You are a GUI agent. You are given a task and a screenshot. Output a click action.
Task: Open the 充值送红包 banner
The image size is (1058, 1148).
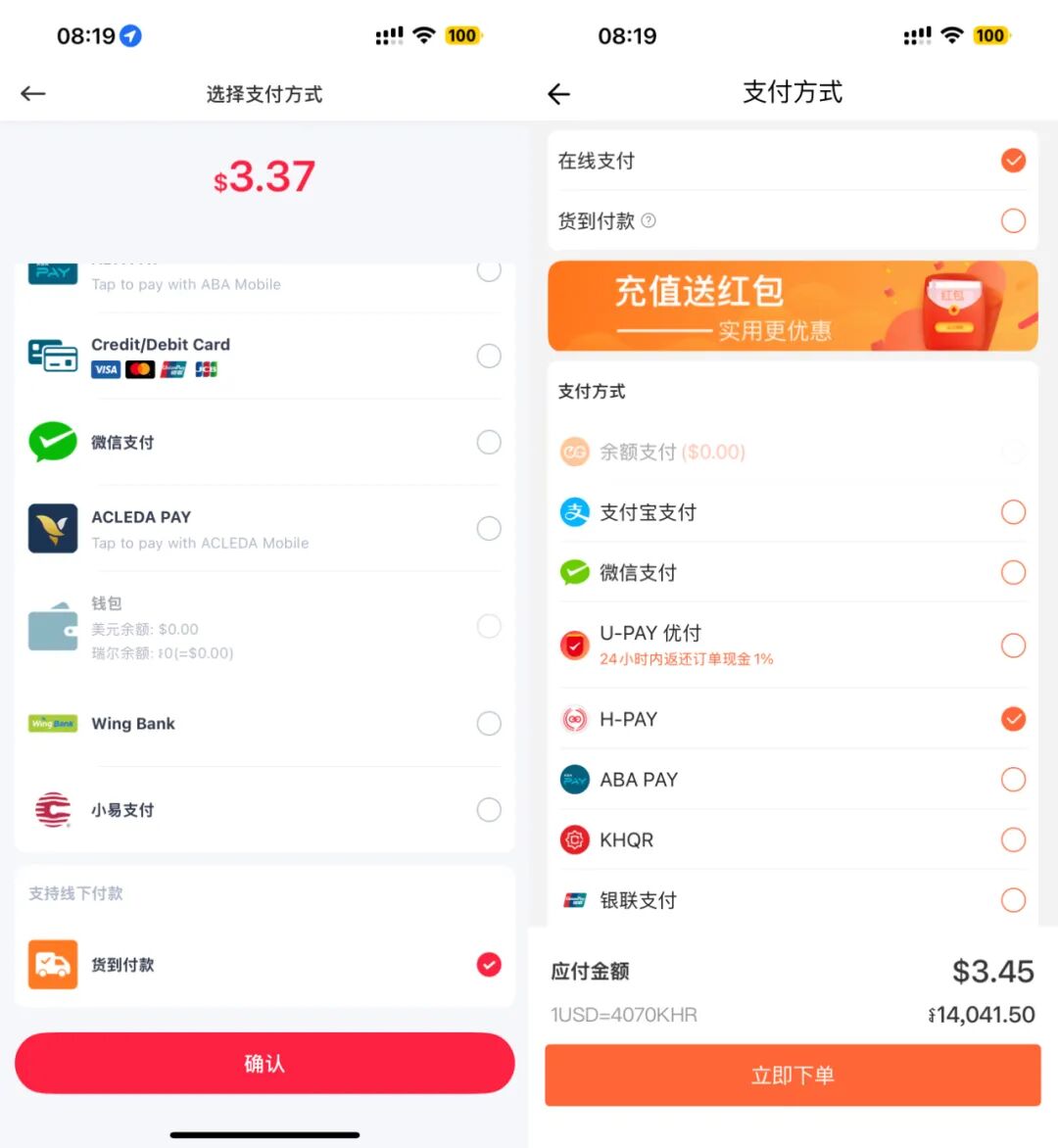point(792,307)
